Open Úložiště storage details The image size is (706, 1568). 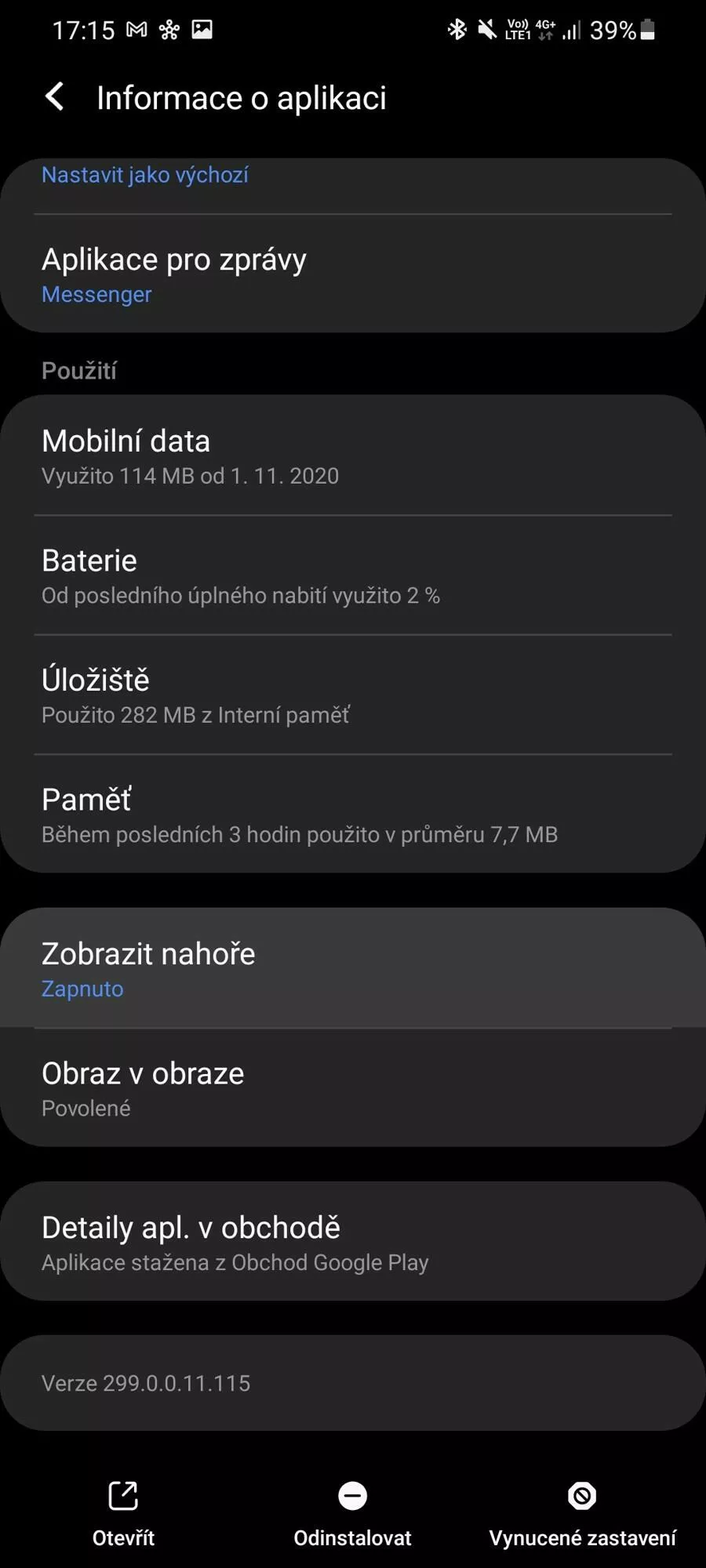click(x=353, y=695)
